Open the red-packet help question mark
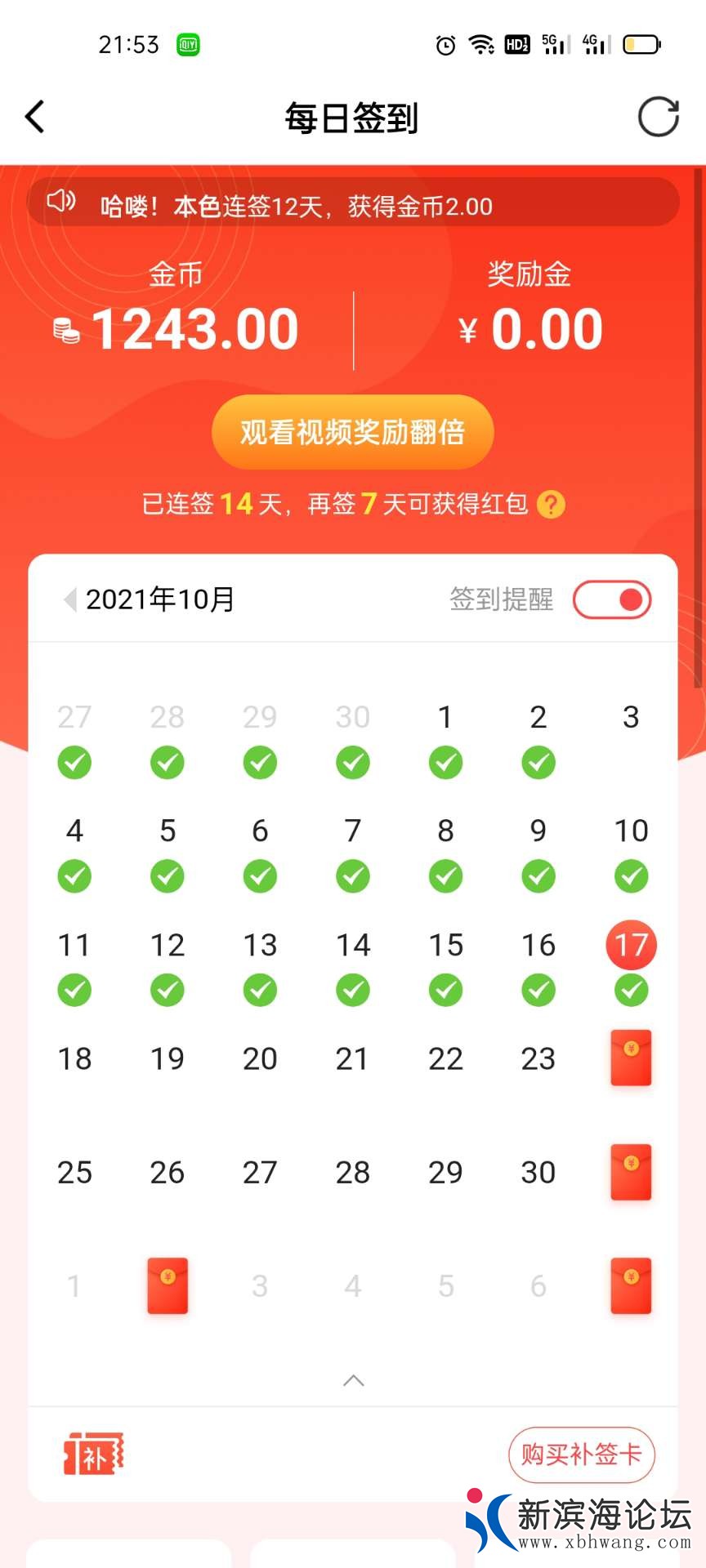The height and width of the screenshot is (1568, 706). [x=552, y=505]
